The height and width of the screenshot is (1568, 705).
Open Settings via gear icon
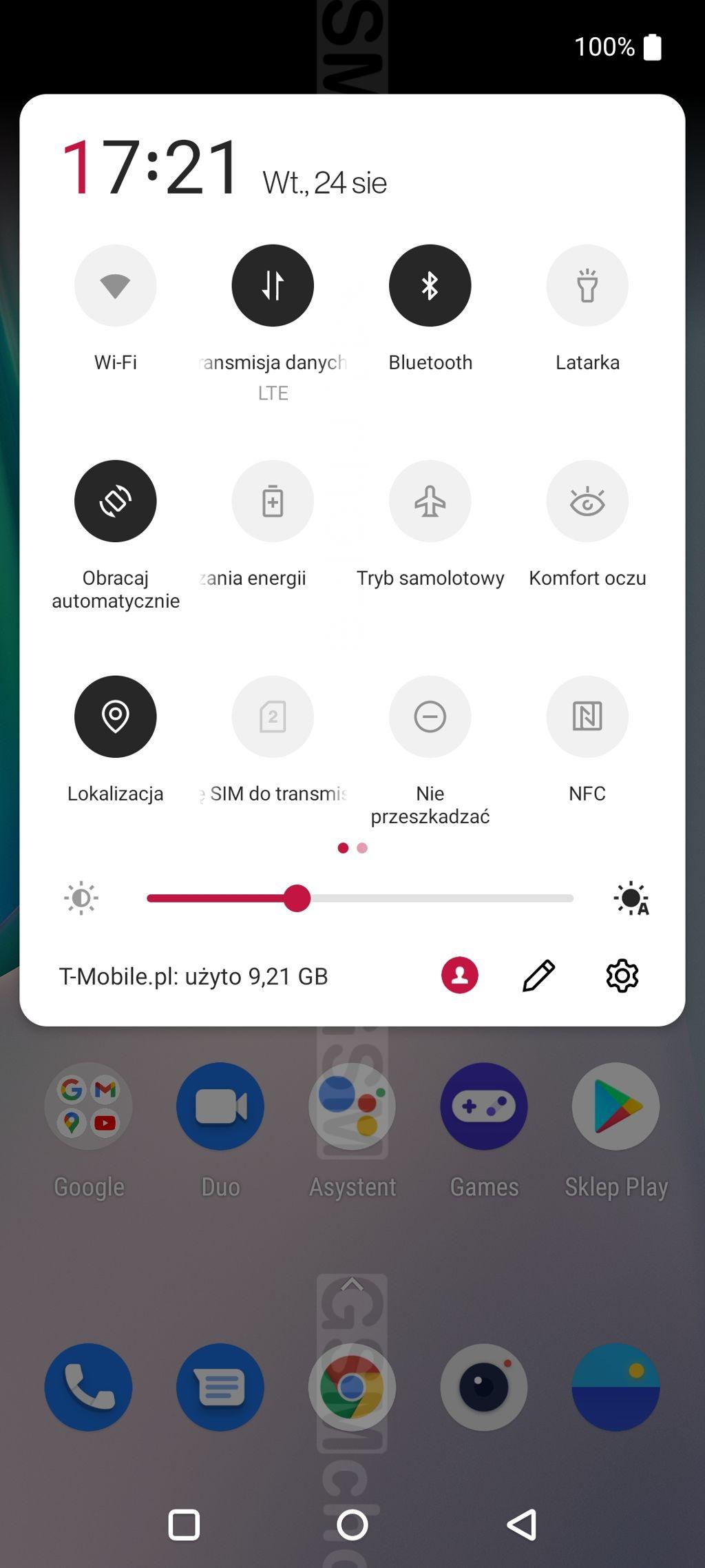click(622, 976)
